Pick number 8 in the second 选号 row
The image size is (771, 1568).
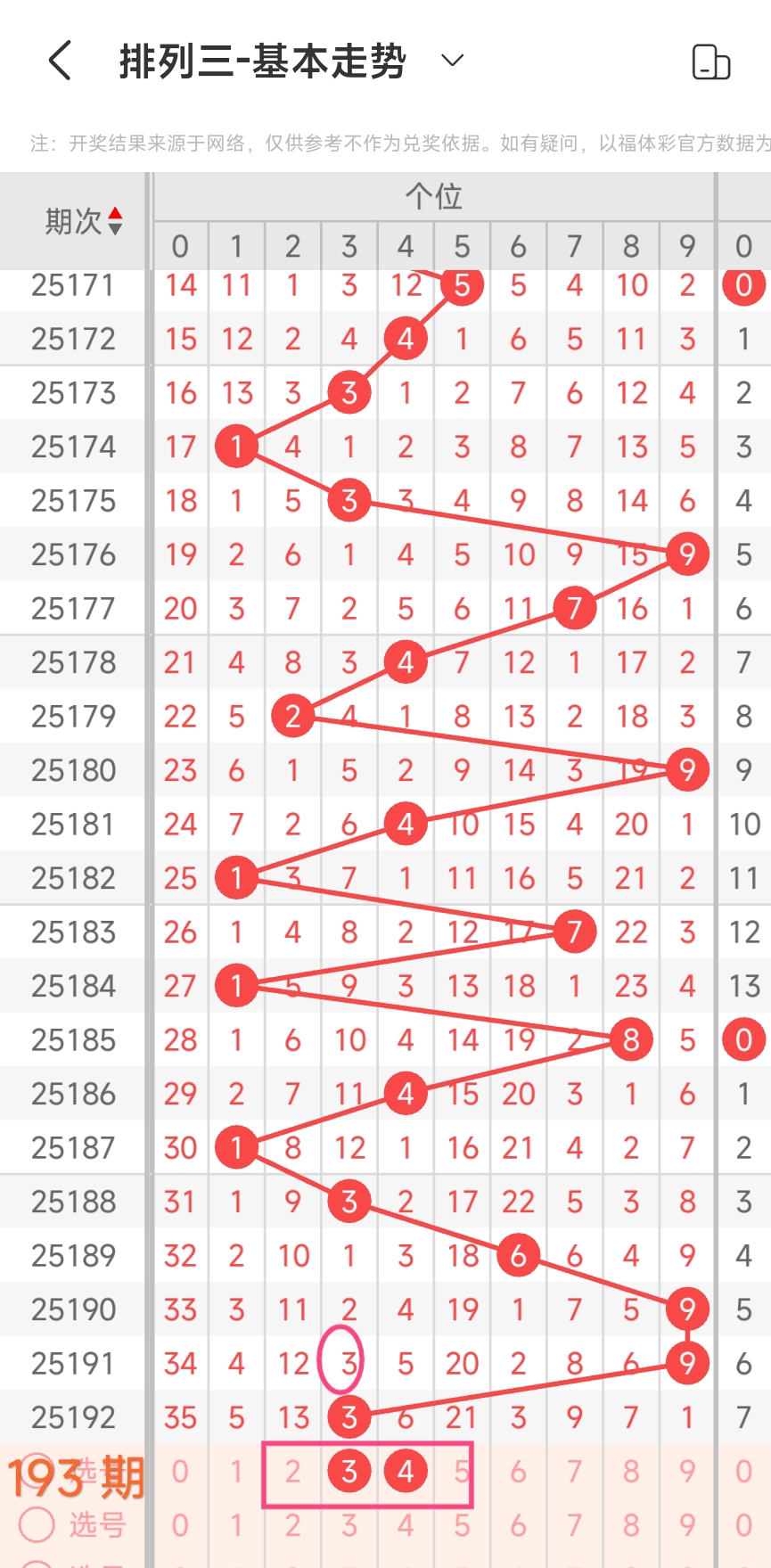click(631, 1525)
